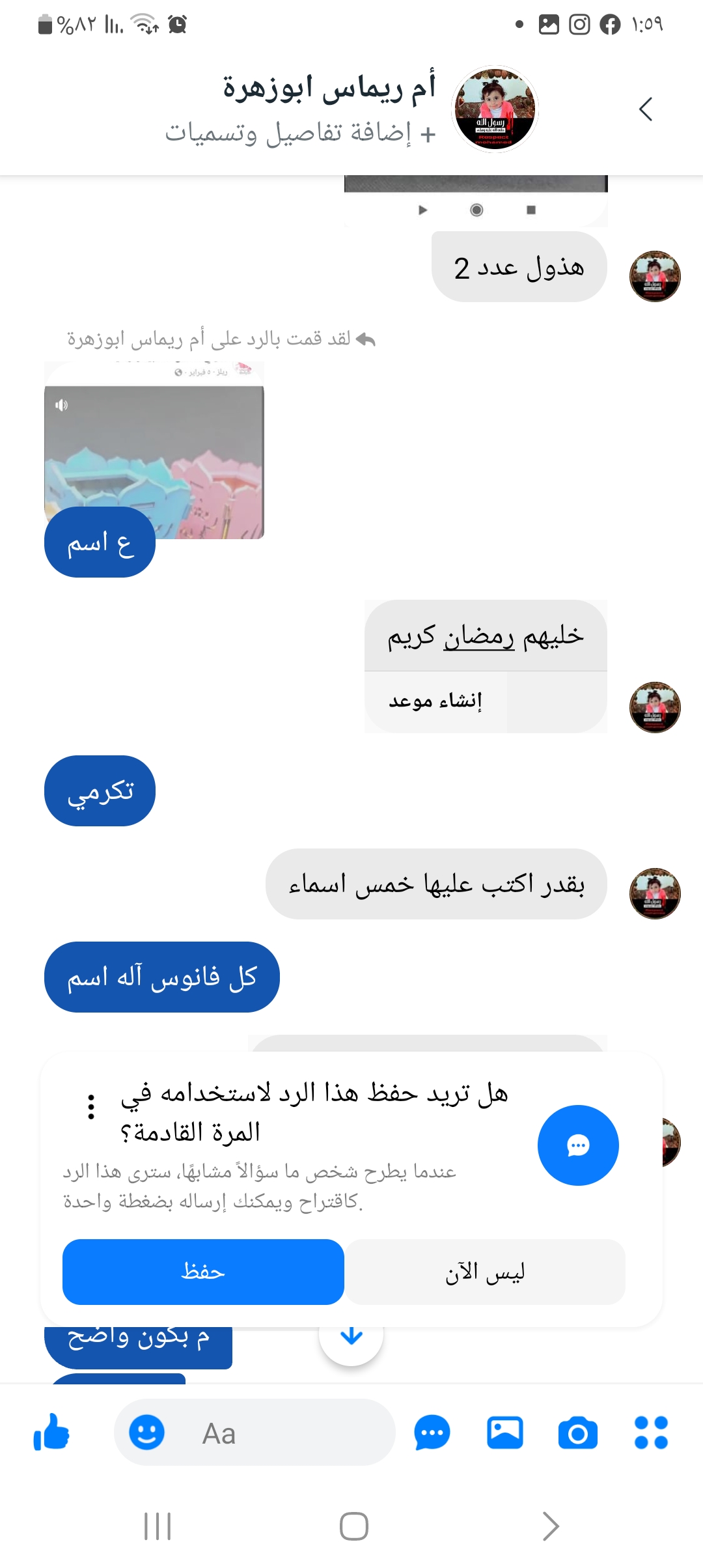Tap إضافة تفاصيل وتسميات link
The width and height of the screenshot is (703, 1568).
300,133
